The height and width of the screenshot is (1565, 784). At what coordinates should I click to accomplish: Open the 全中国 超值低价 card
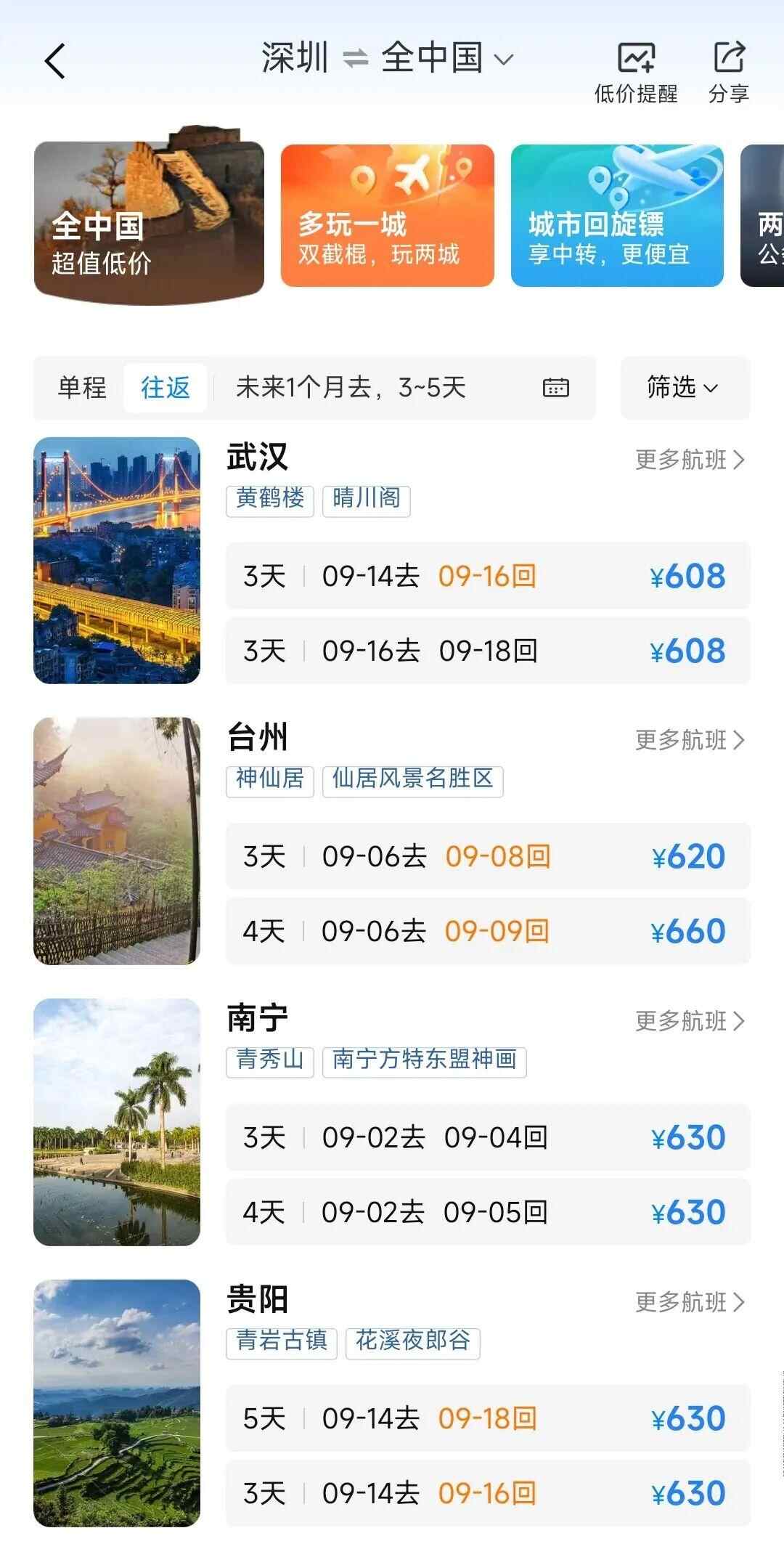click(149, 221)
